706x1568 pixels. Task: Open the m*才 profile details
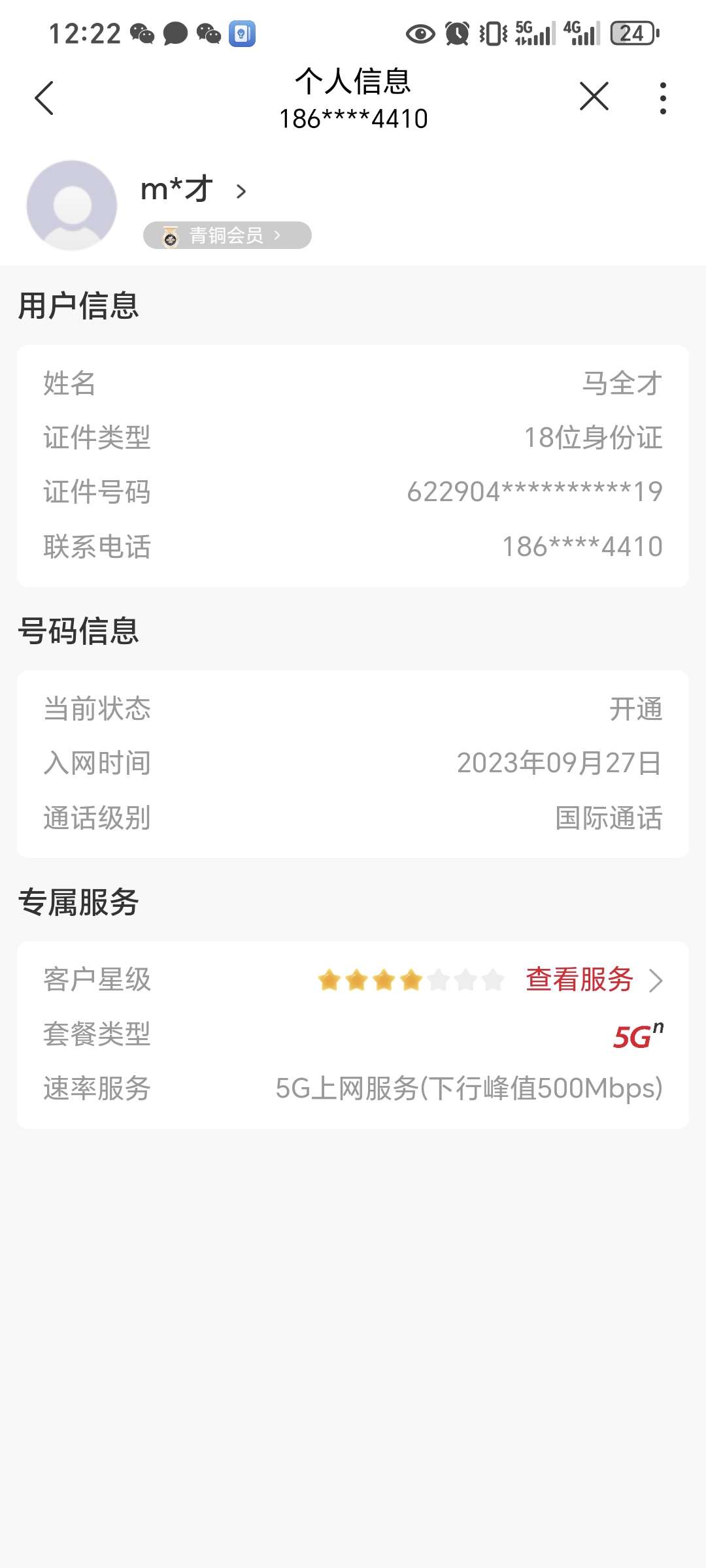pyautogui.click(x=193, y=189)
